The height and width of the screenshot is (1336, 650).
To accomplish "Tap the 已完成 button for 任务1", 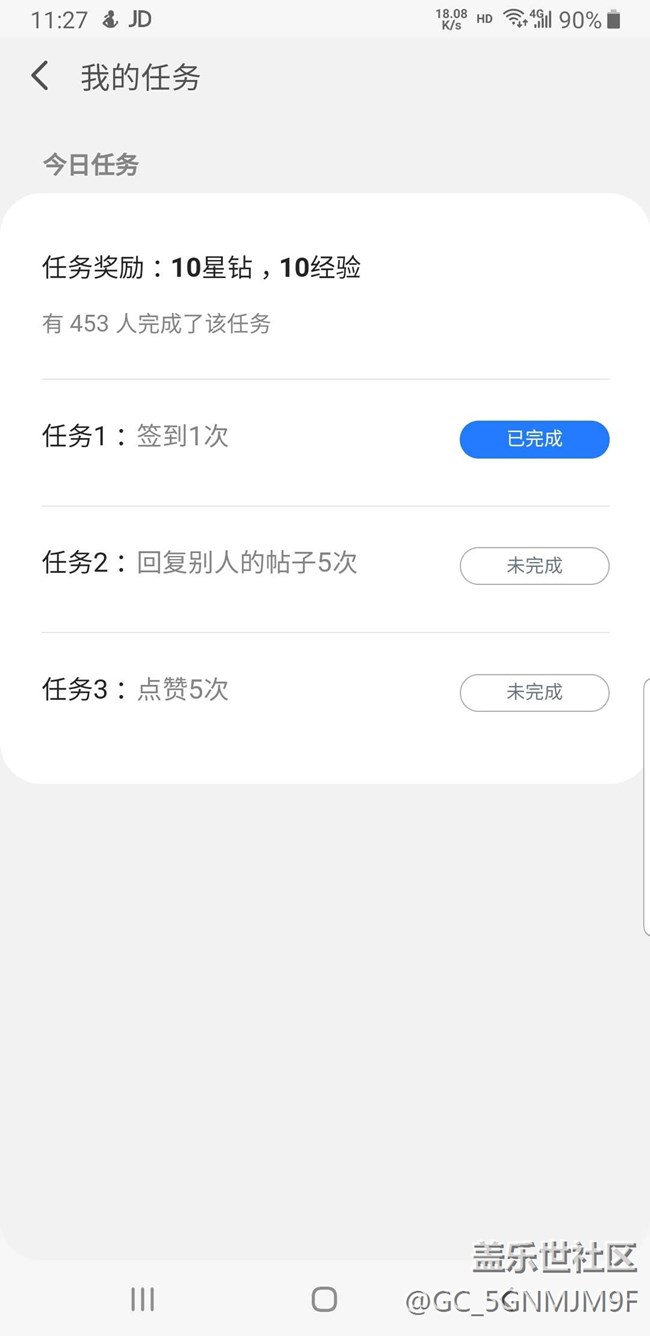I will tap(534, 439).
